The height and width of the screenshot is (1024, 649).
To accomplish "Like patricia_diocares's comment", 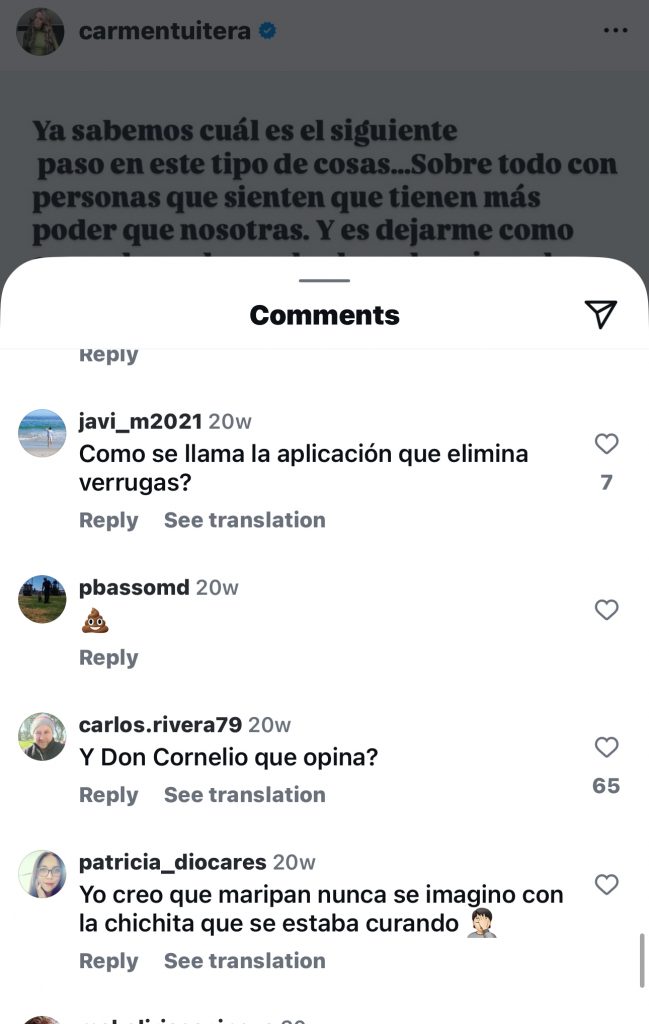I will point(606,885).
